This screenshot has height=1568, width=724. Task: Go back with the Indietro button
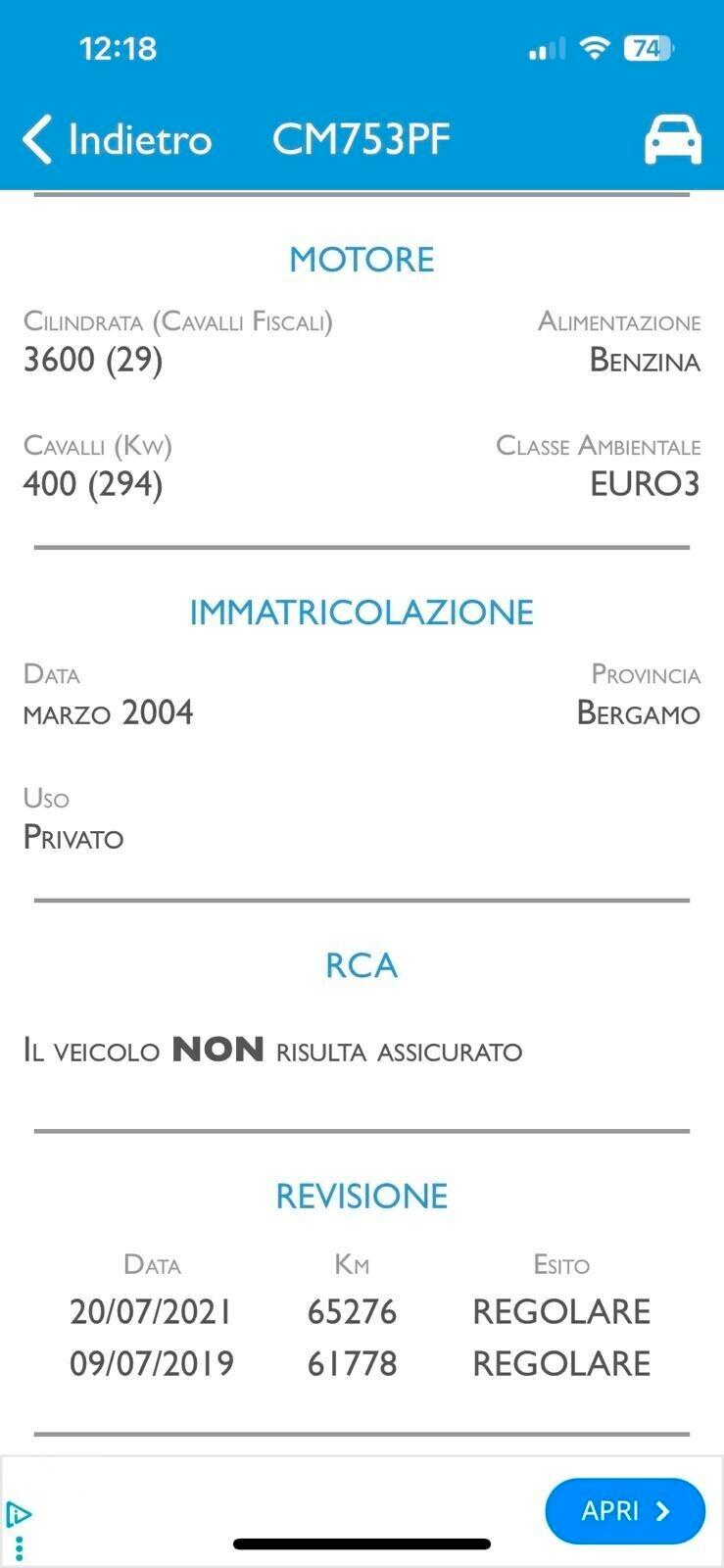(x=116, y=139)
